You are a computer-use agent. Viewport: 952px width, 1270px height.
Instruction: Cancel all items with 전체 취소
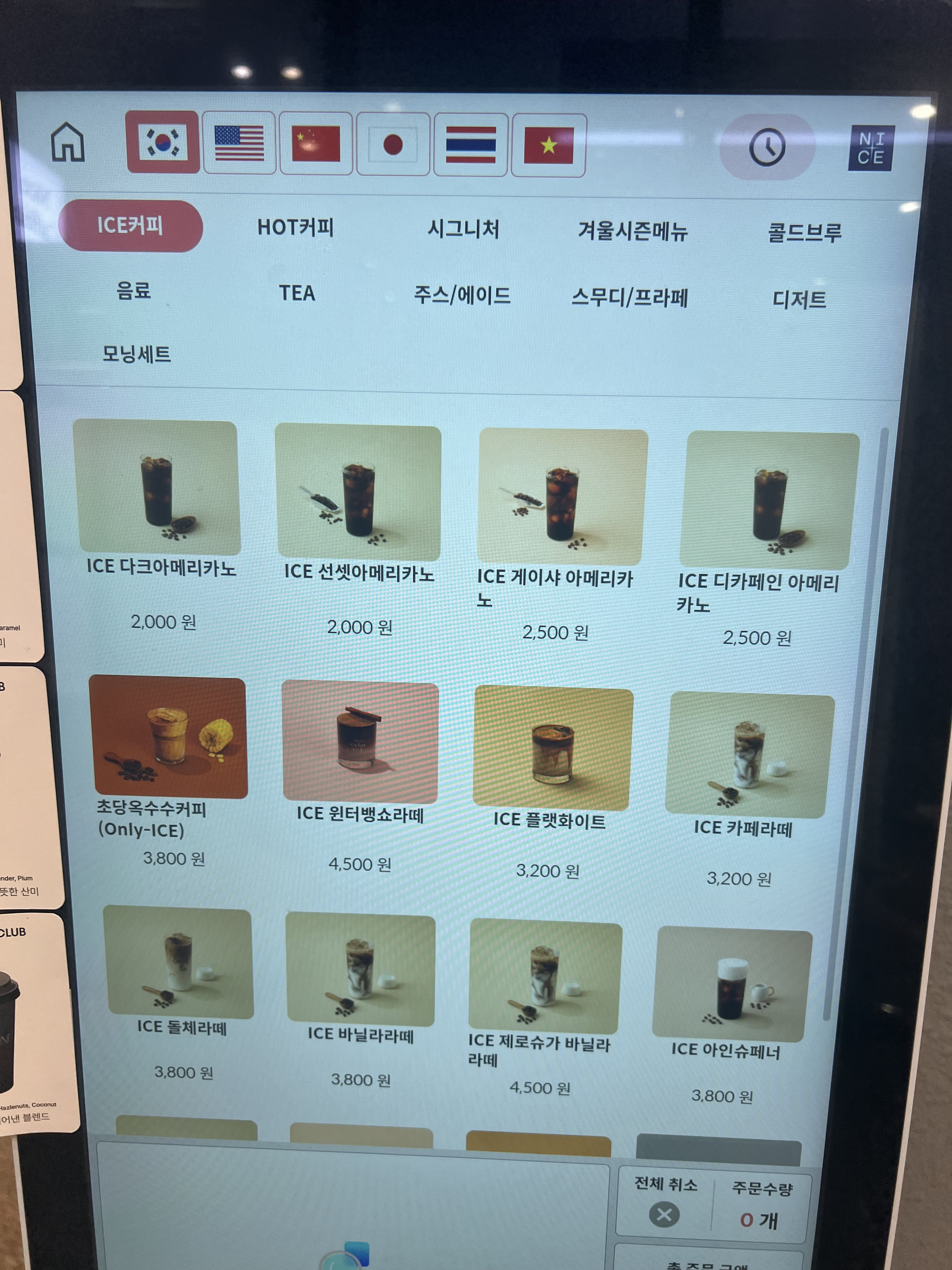(x=665, y=1199)
